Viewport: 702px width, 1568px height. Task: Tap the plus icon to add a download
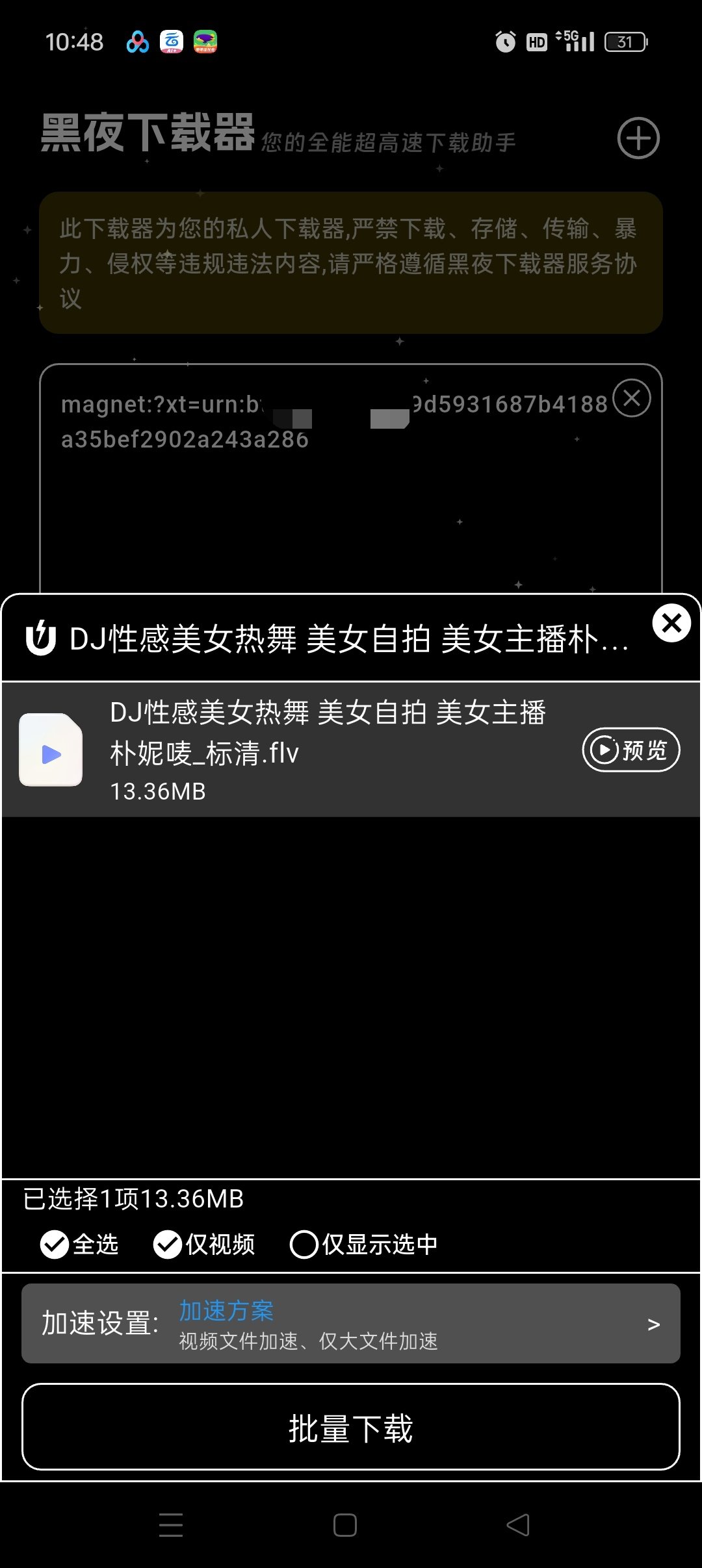coord(638,138)
